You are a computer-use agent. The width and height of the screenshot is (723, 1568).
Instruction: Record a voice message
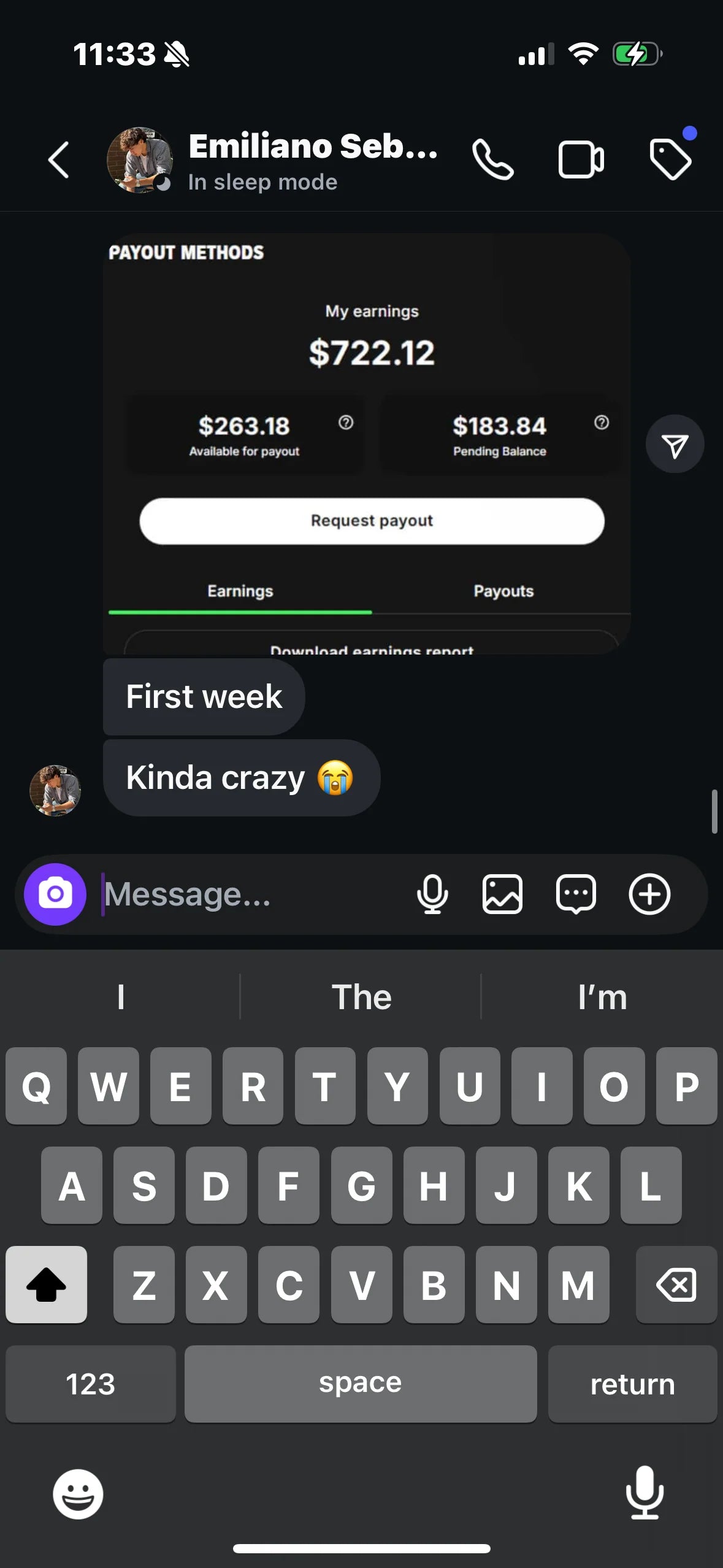(432, 894)
